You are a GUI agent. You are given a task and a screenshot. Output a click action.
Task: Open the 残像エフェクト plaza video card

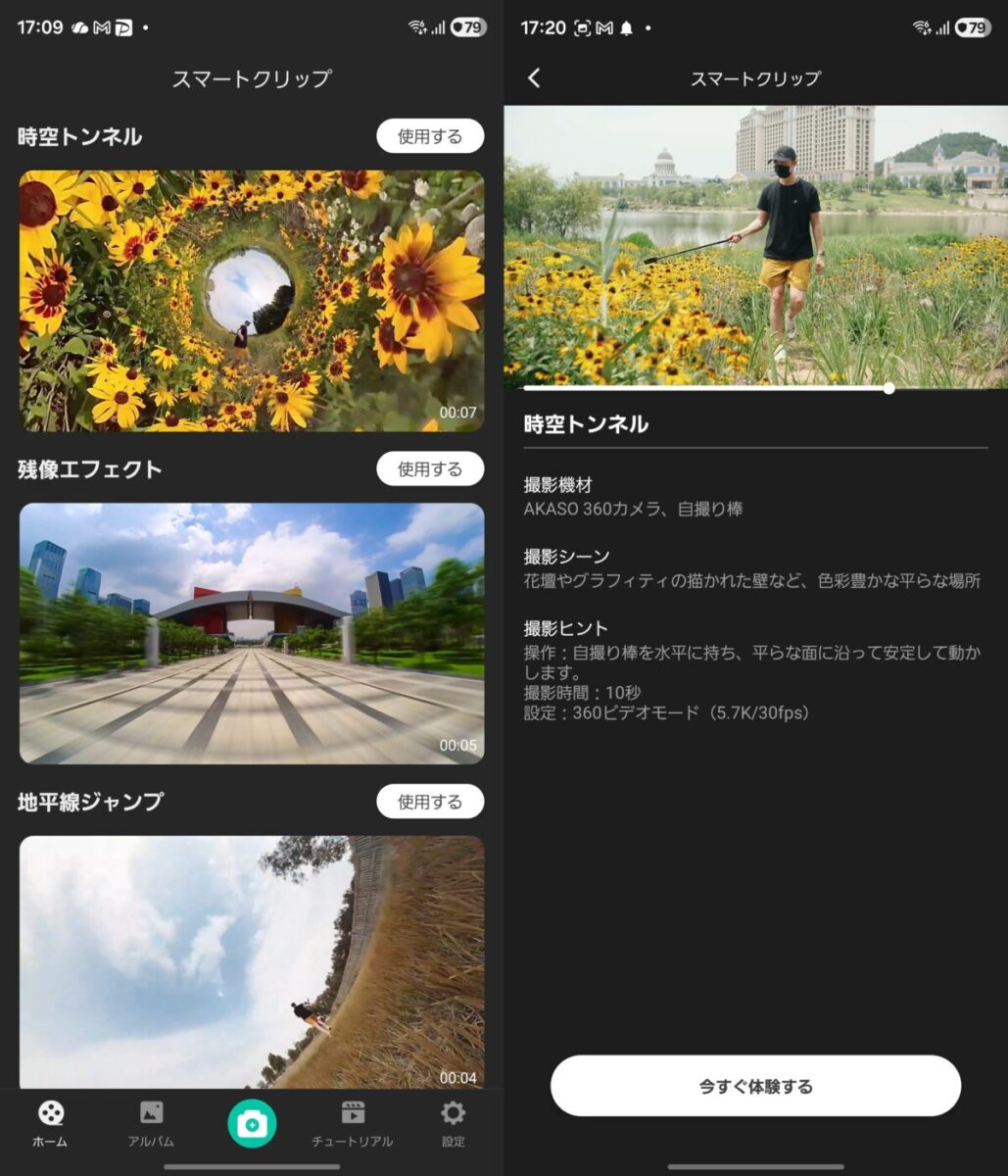tap(252, 633)
